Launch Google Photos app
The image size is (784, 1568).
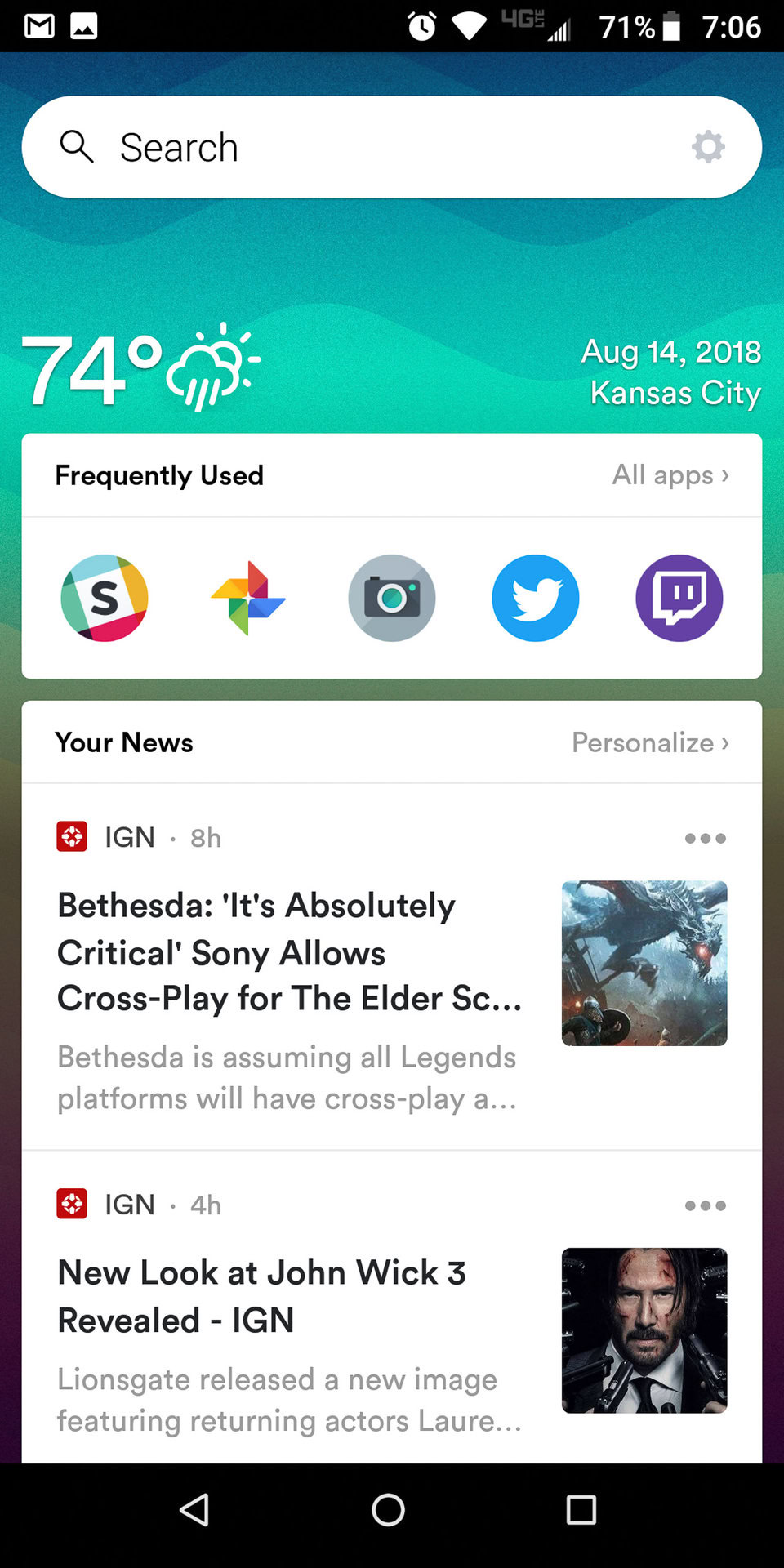(248, 598)
